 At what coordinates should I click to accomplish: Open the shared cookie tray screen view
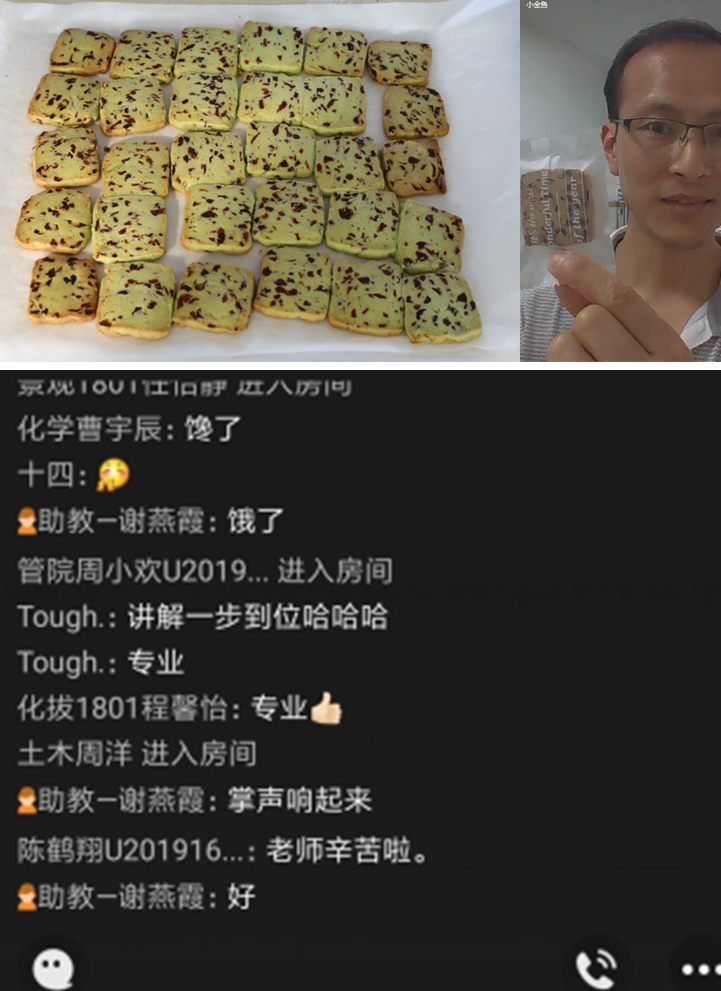click(259, 181)
